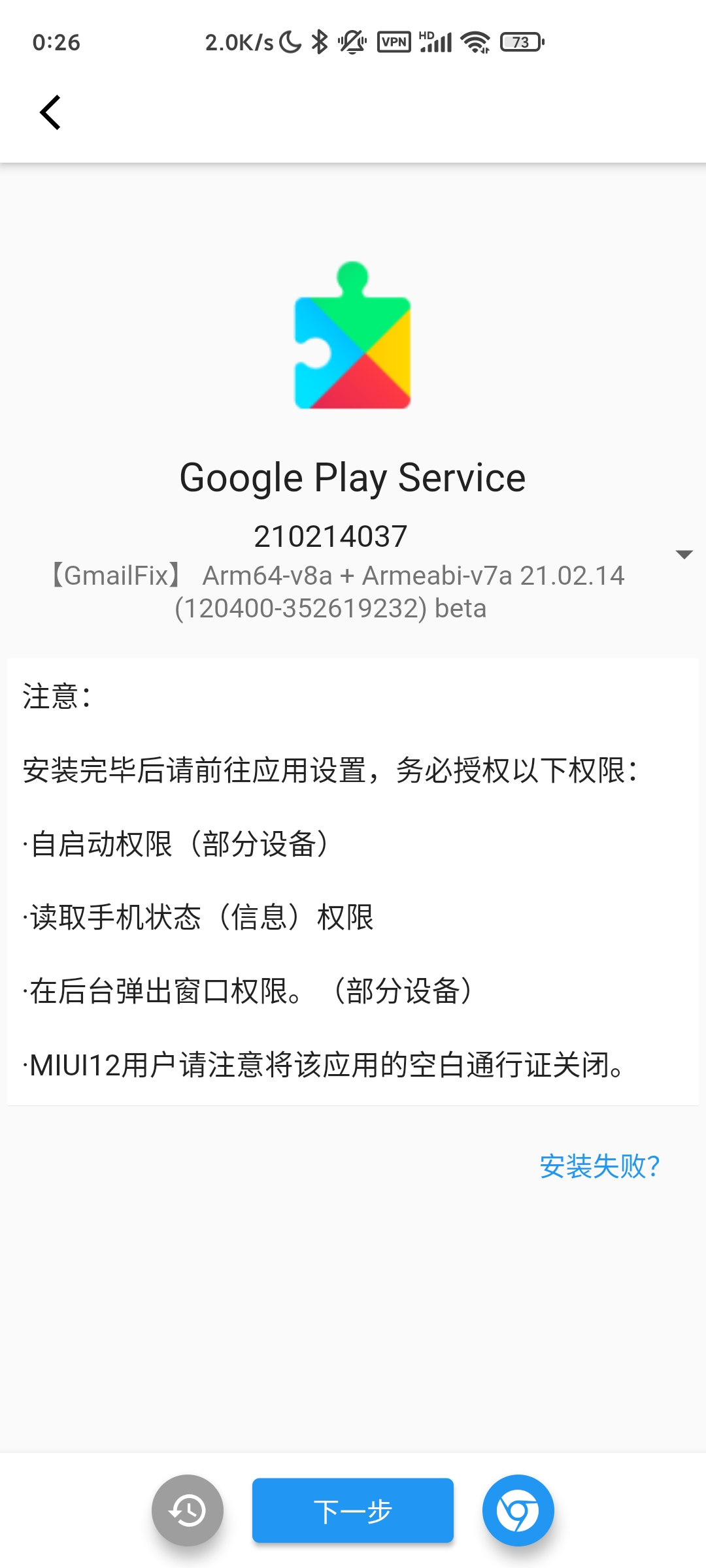Tap the 下一步 button to continue
This screenshot has height=1568, width=706.
(x=353, y=1511)
